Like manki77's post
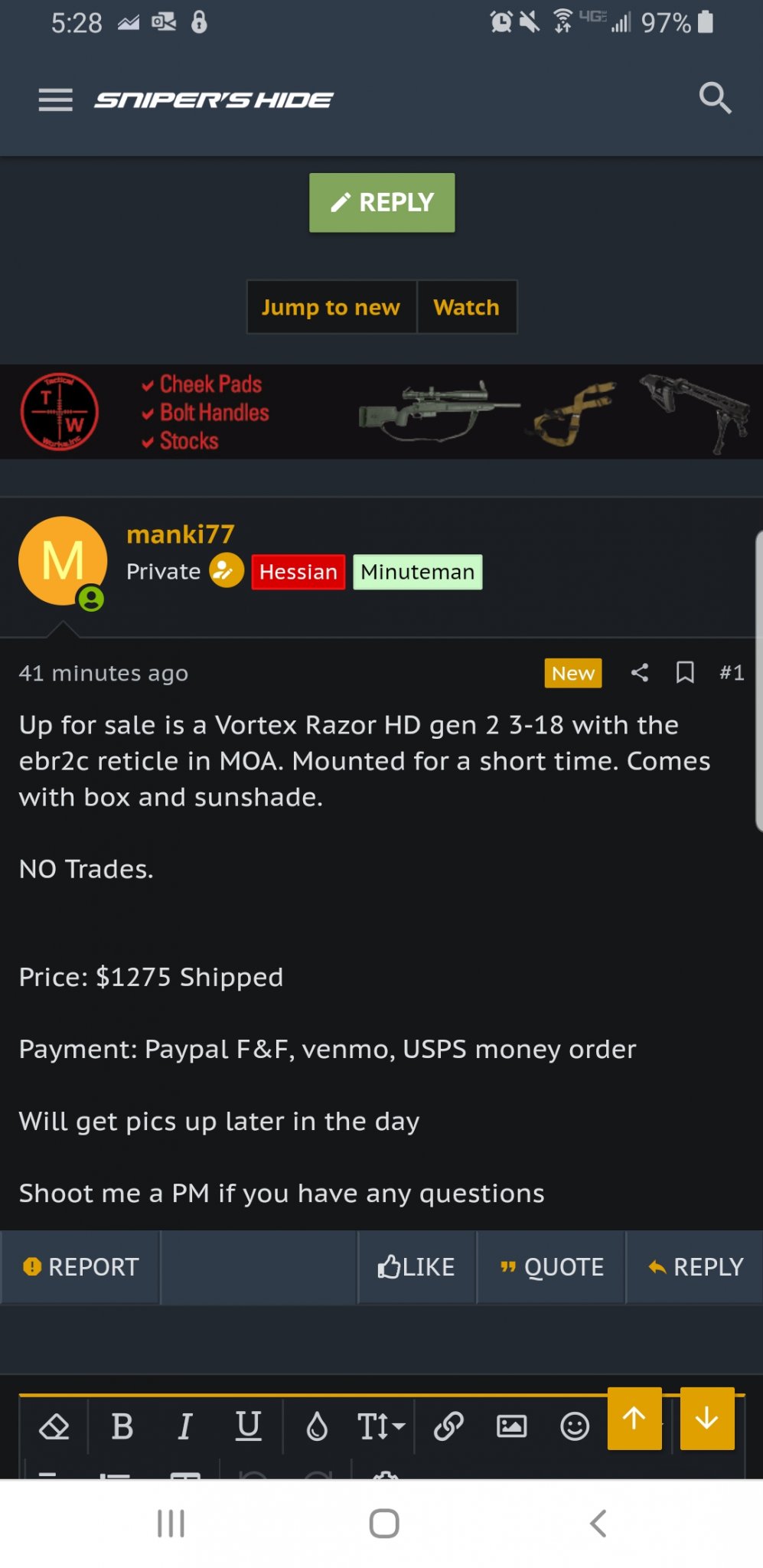This screenshot has height=1568, width=763. 416,1267
